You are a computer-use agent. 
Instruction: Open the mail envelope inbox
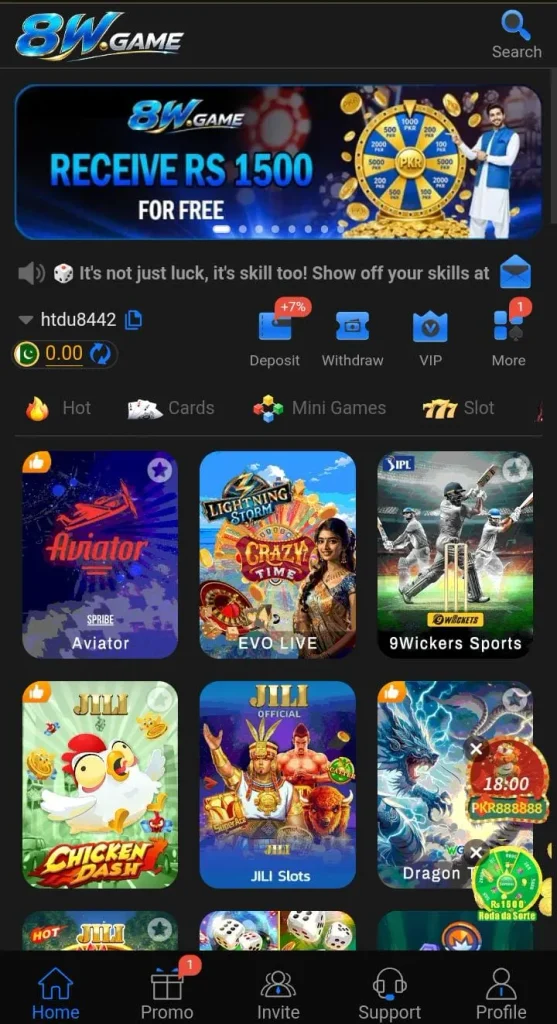click(x=515, y=272)
